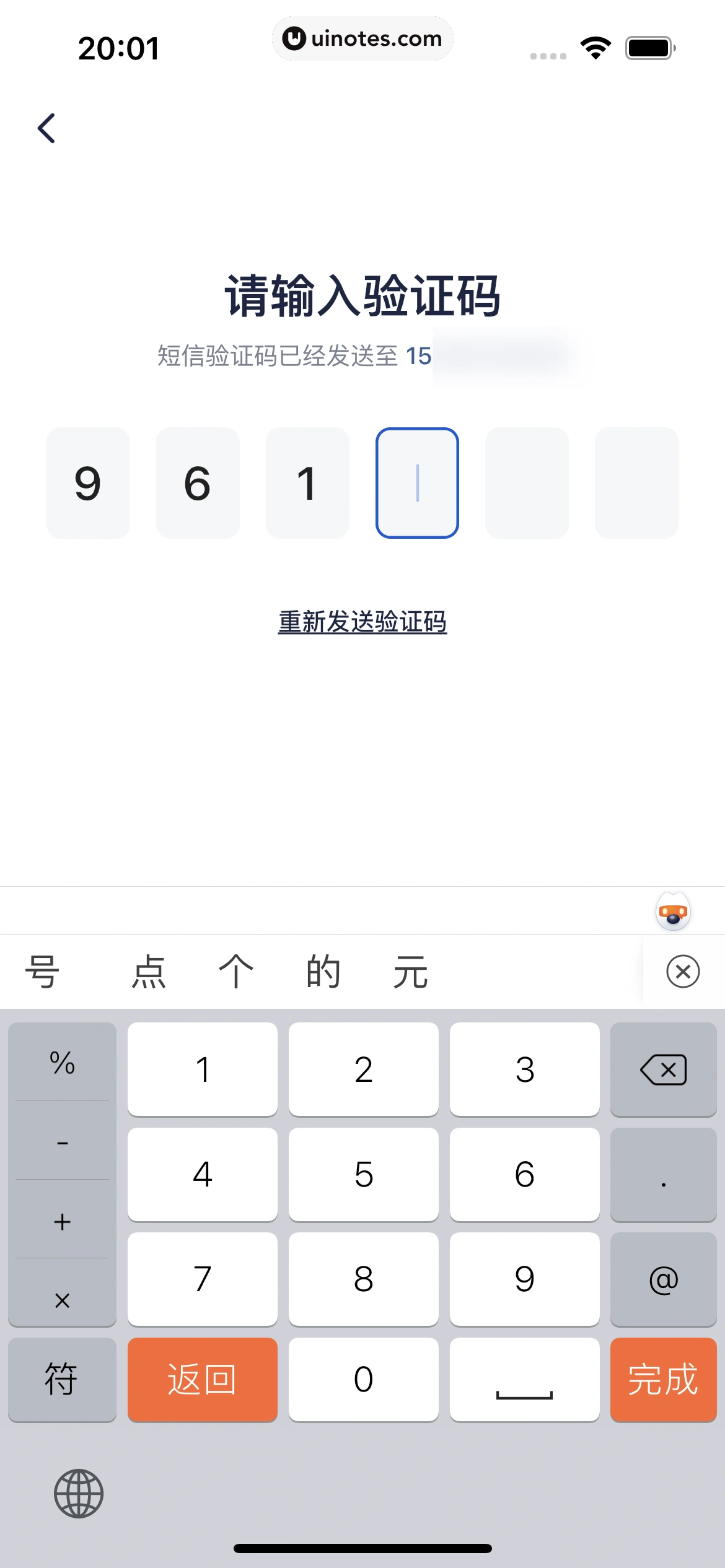Tap the plus sign key
Image resolution: width=725 pixels, height=1568 pixels.
point(62,1221)
